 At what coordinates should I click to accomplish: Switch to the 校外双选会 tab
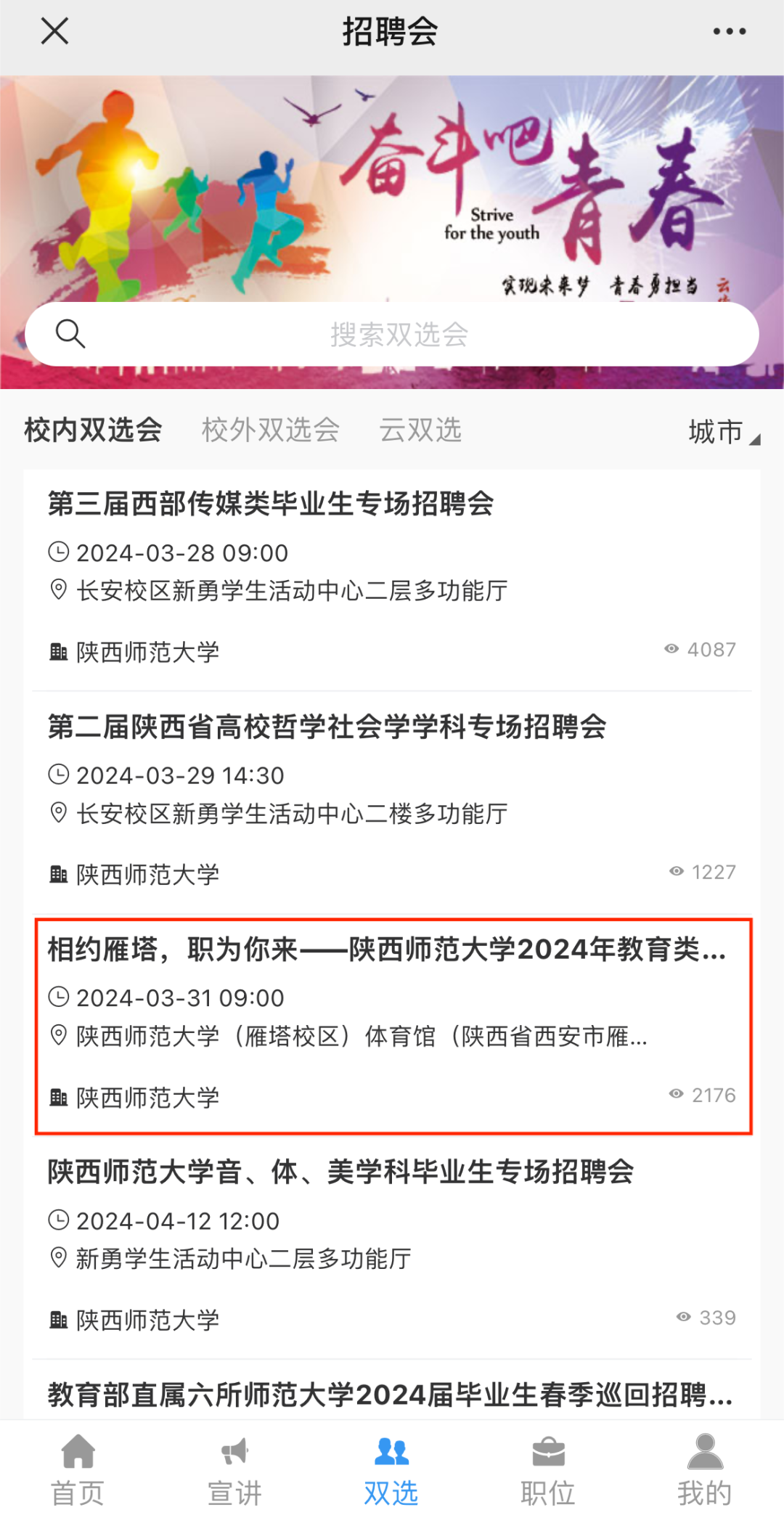pyautogui.click(x=270, y=430)
